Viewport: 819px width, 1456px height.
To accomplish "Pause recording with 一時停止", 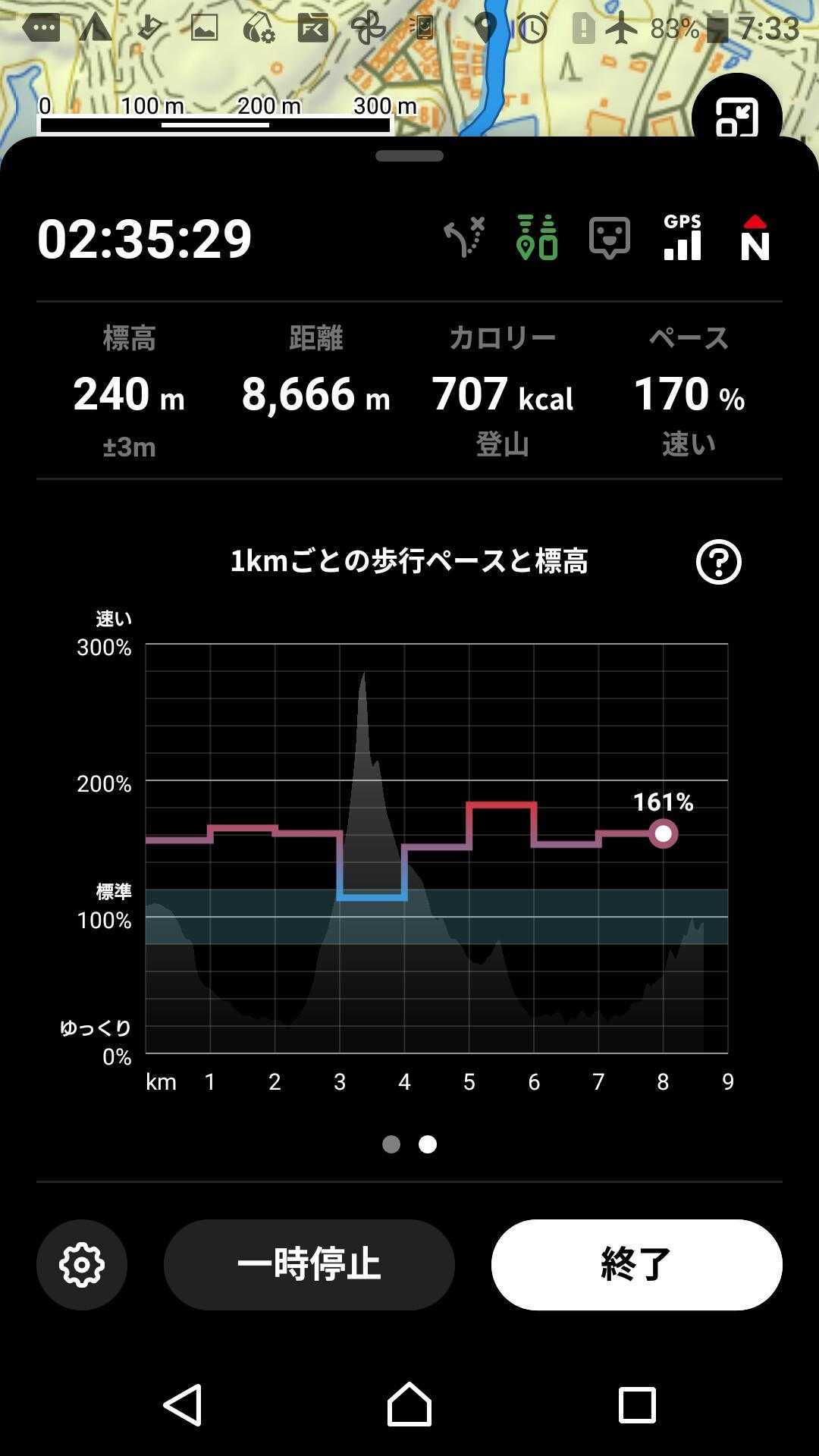I will 309,1264.
